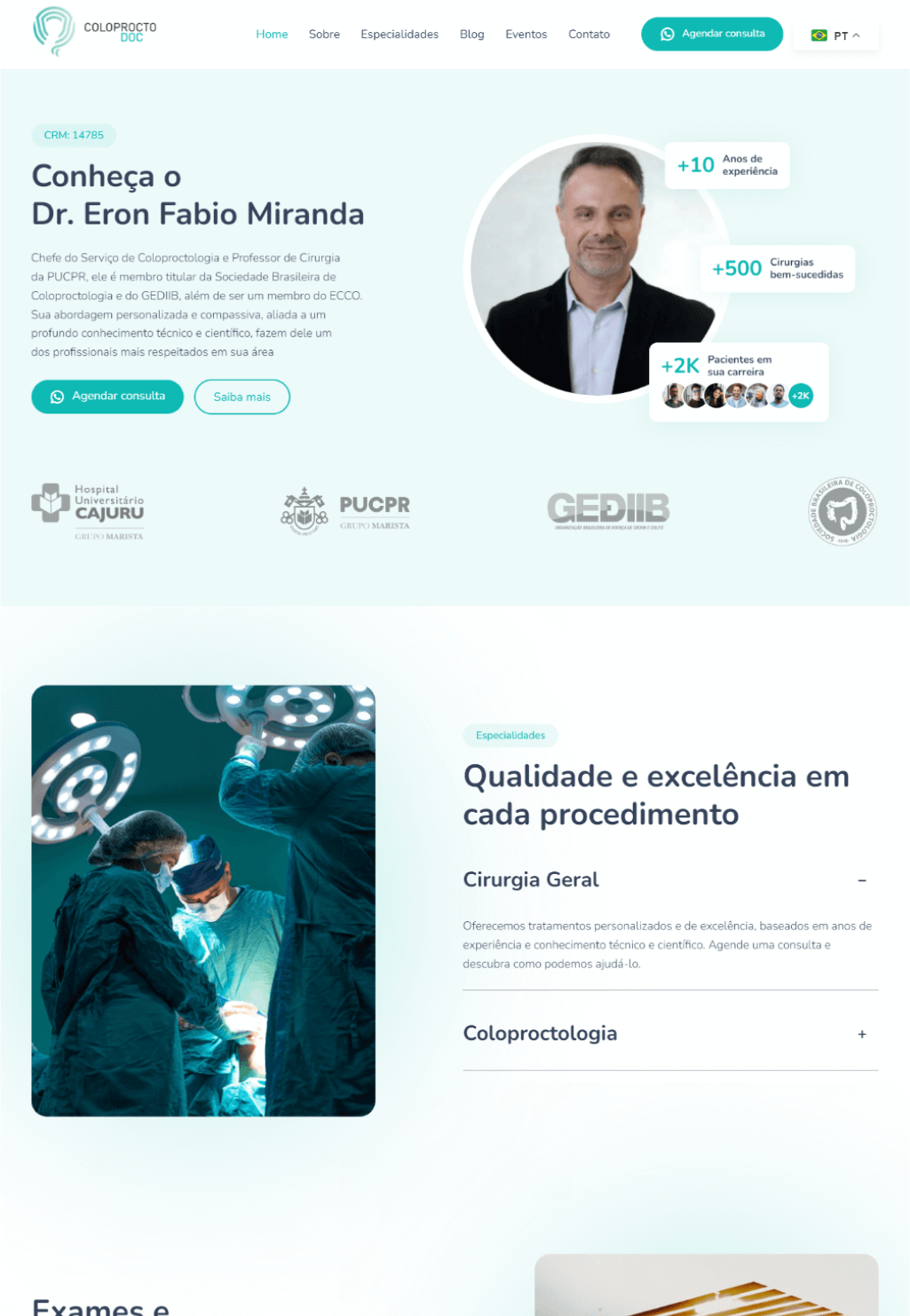Tap the Saiba mais button

[x=241, y=397]
